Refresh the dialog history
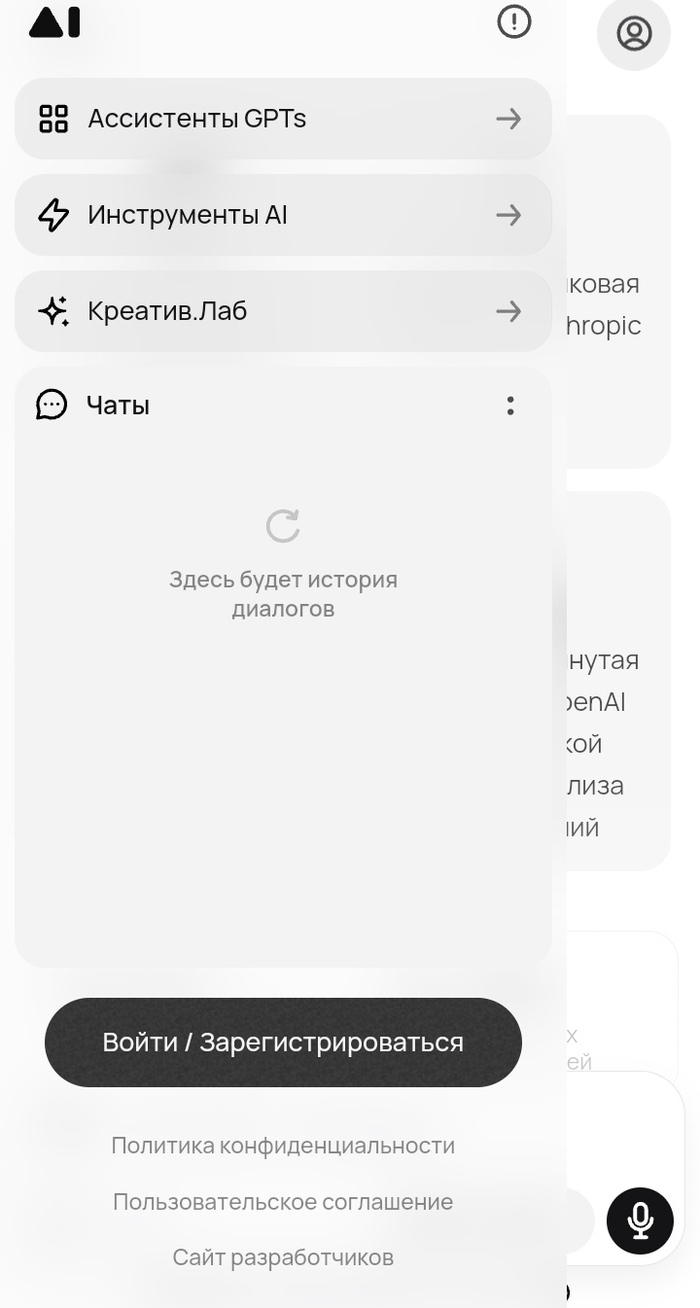The width and height of the screenshot is (700, 1308). [283, 526]
